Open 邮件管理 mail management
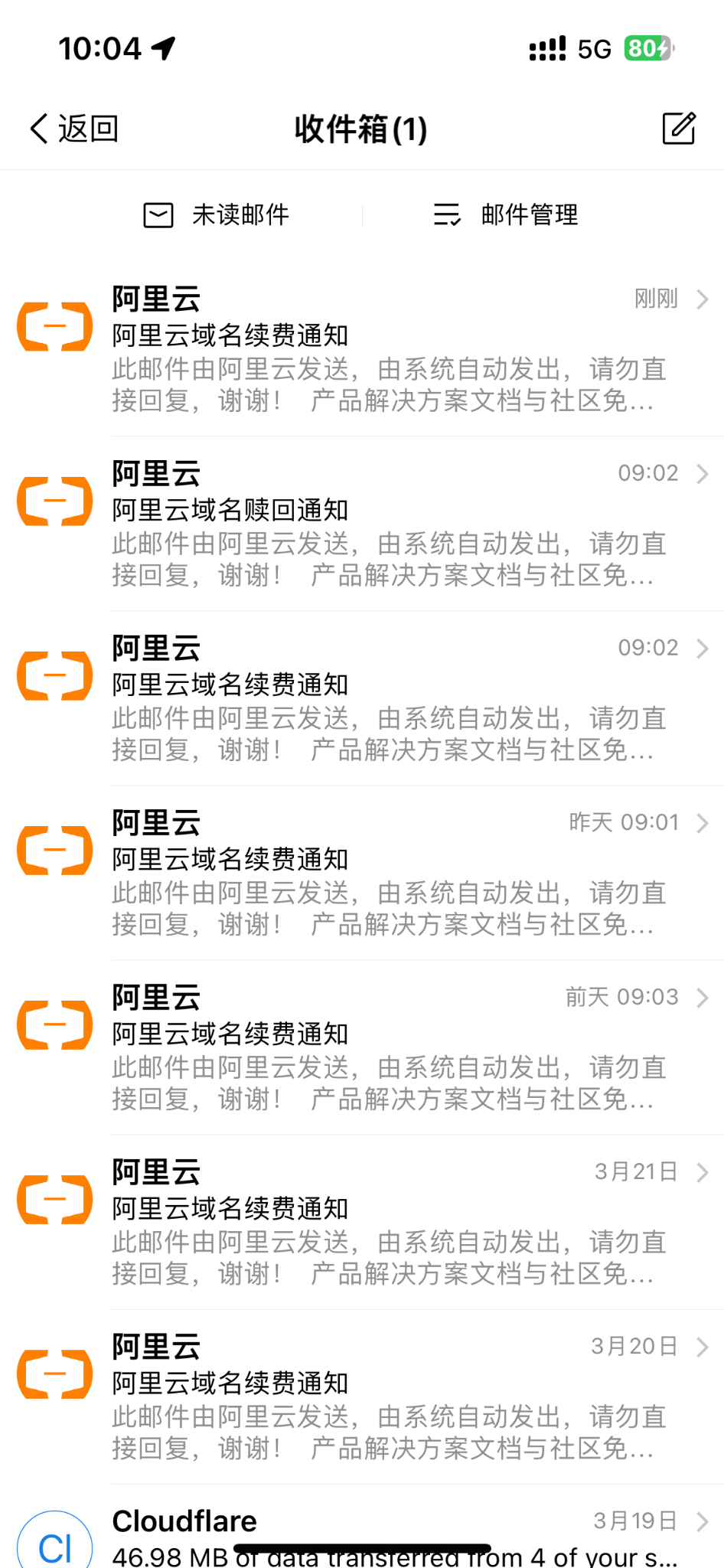The image size is (724, 1568). click(x=506, y=215)
